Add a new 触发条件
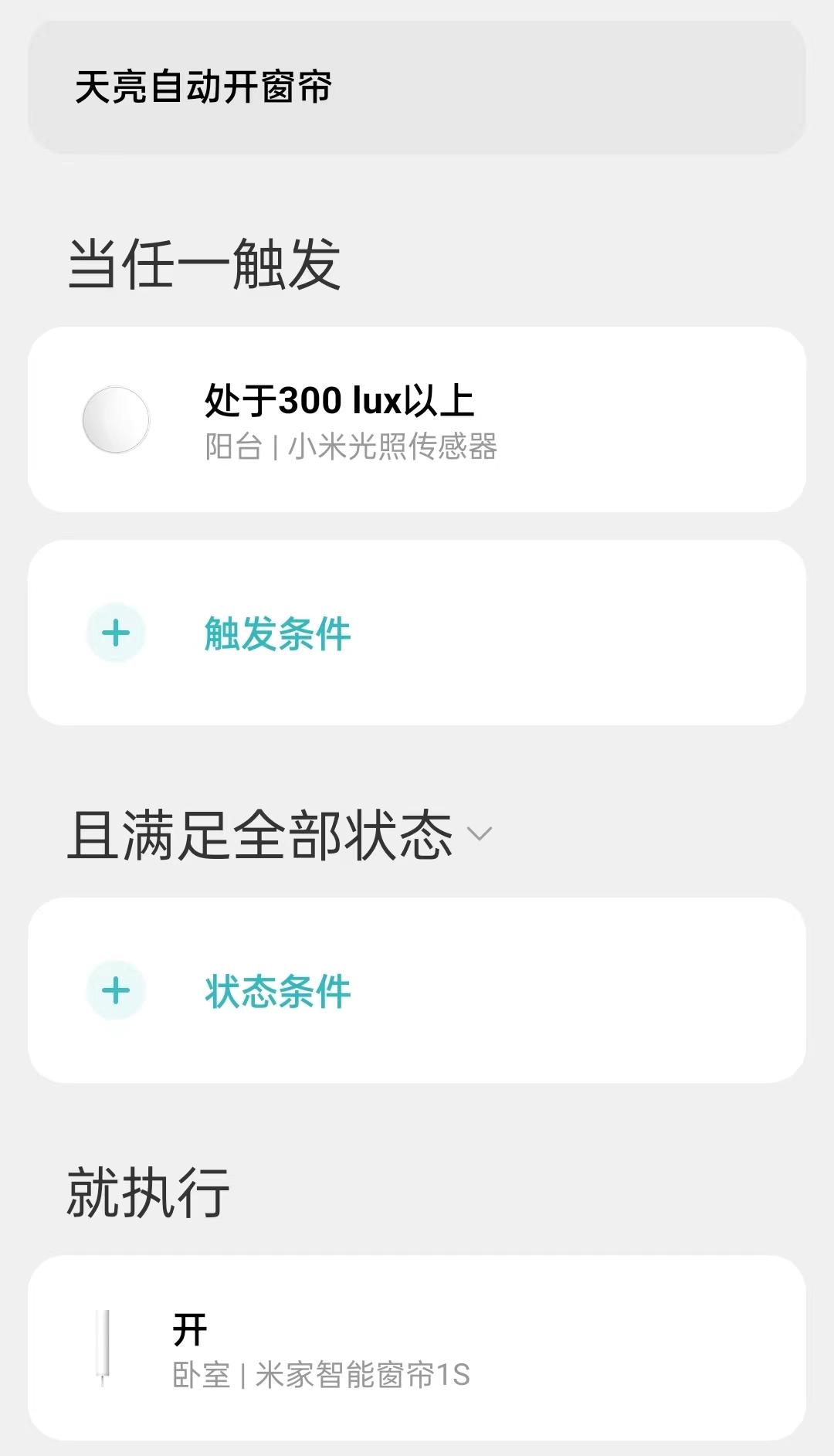This screenshot has height=1456, width=834. pos(278,633)
